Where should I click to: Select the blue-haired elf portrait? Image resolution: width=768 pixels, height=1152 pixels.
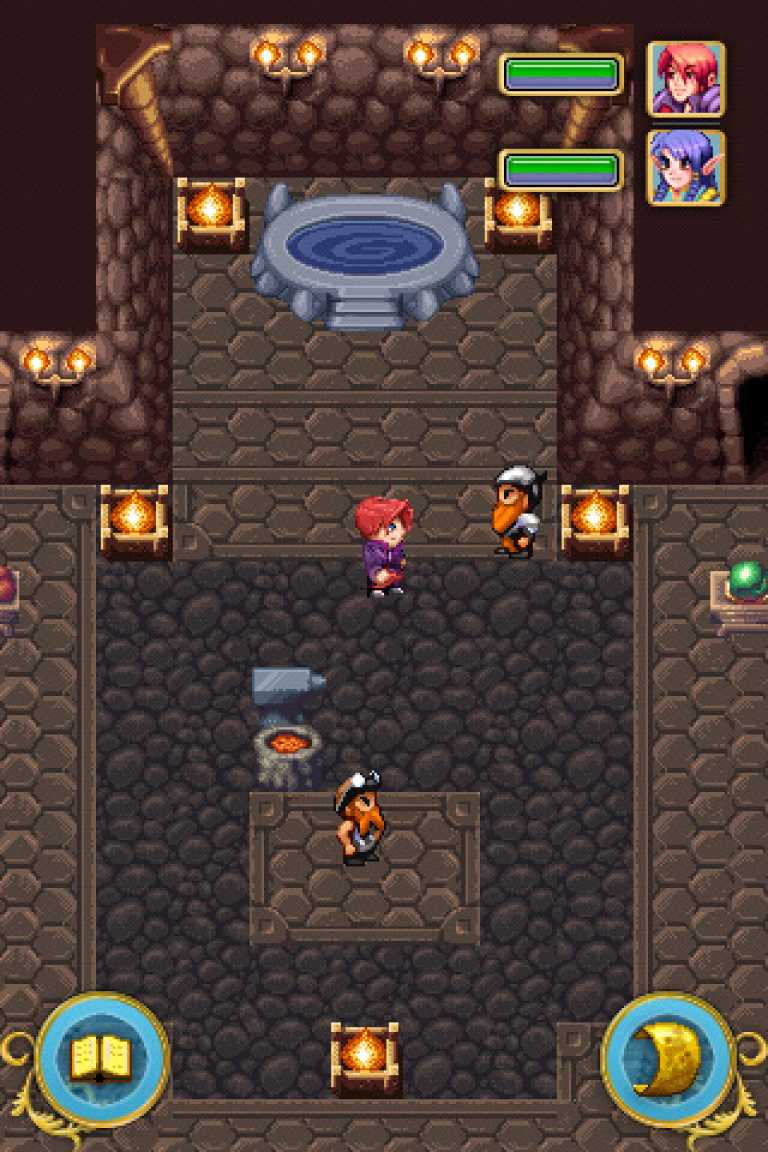[686, 167]
